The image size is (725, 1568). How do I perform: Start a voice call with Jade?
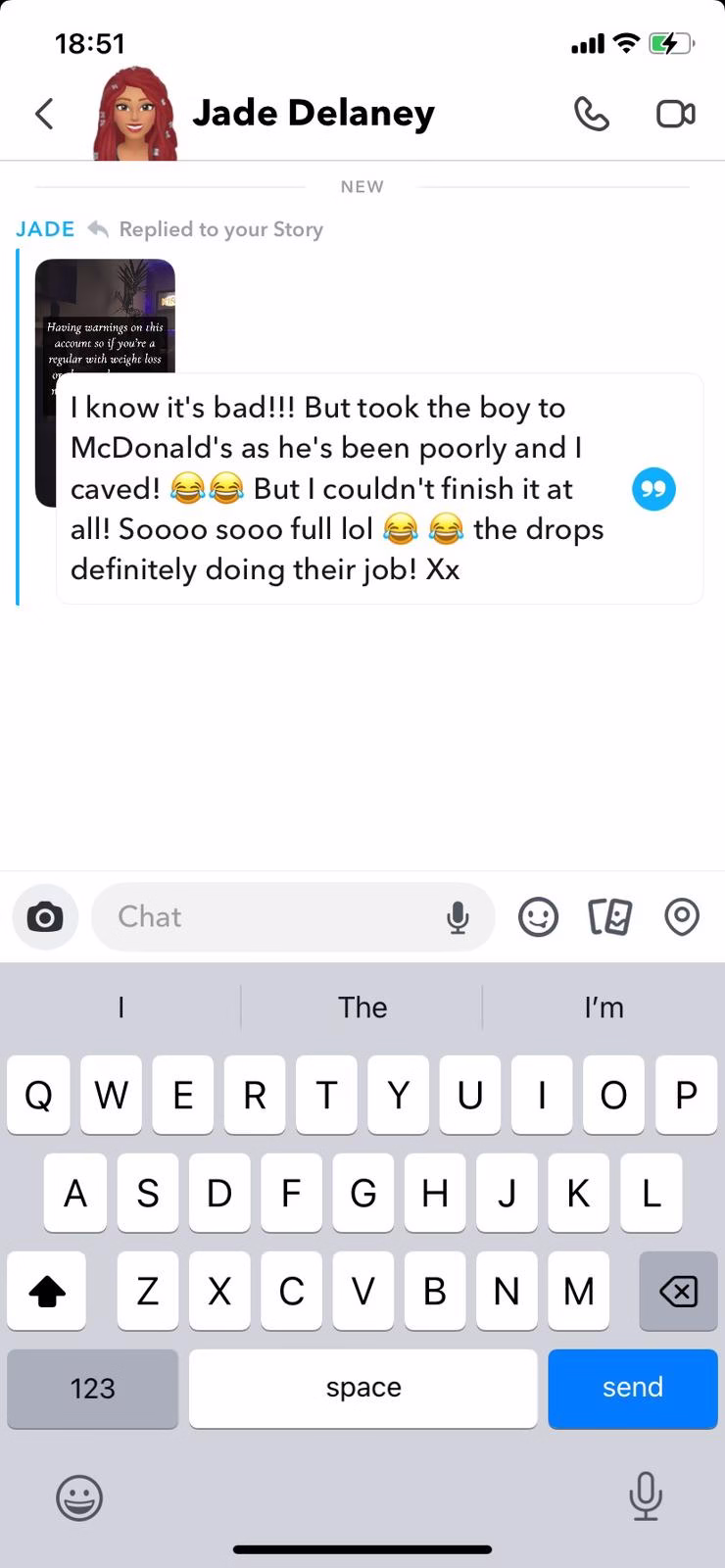coord(591,114)
